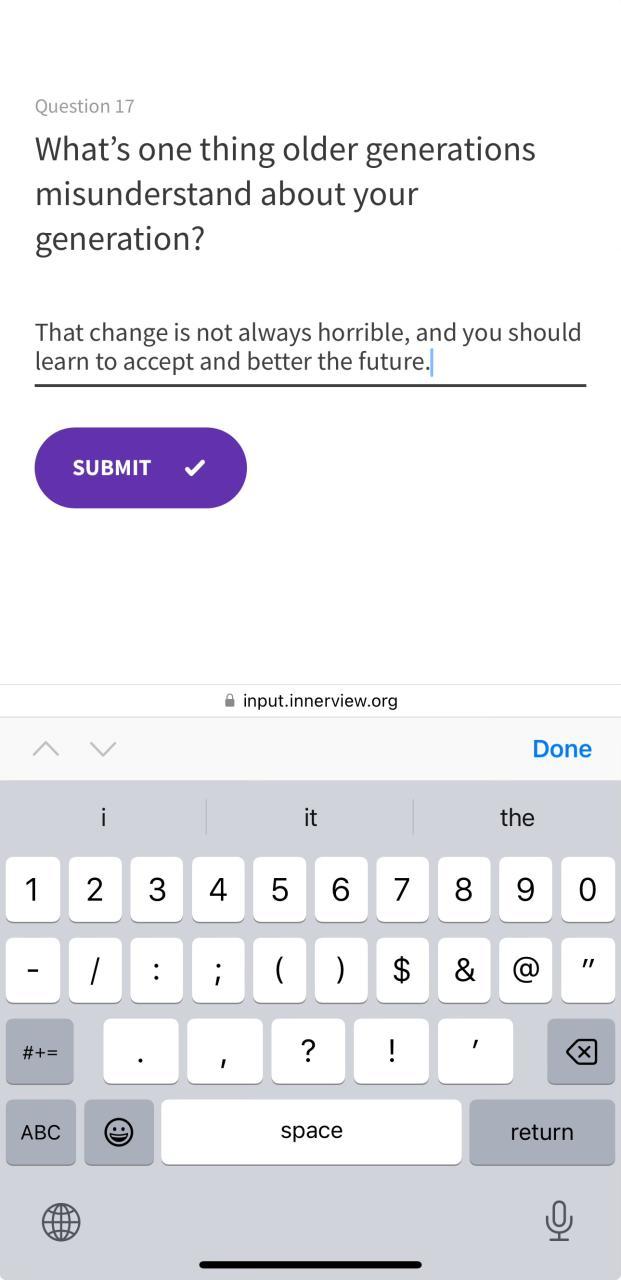This screenshot has height=1280, width=621.
Task: Insert the suggested word "the"
Action: 516,817
